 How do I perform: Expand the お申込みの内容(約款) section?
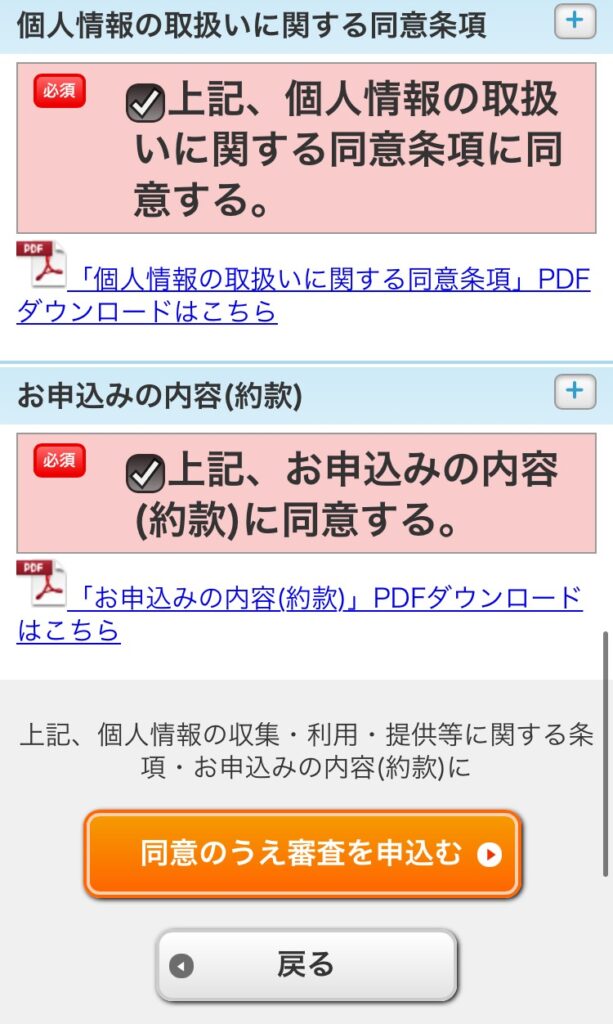click(x=574, y=392)
